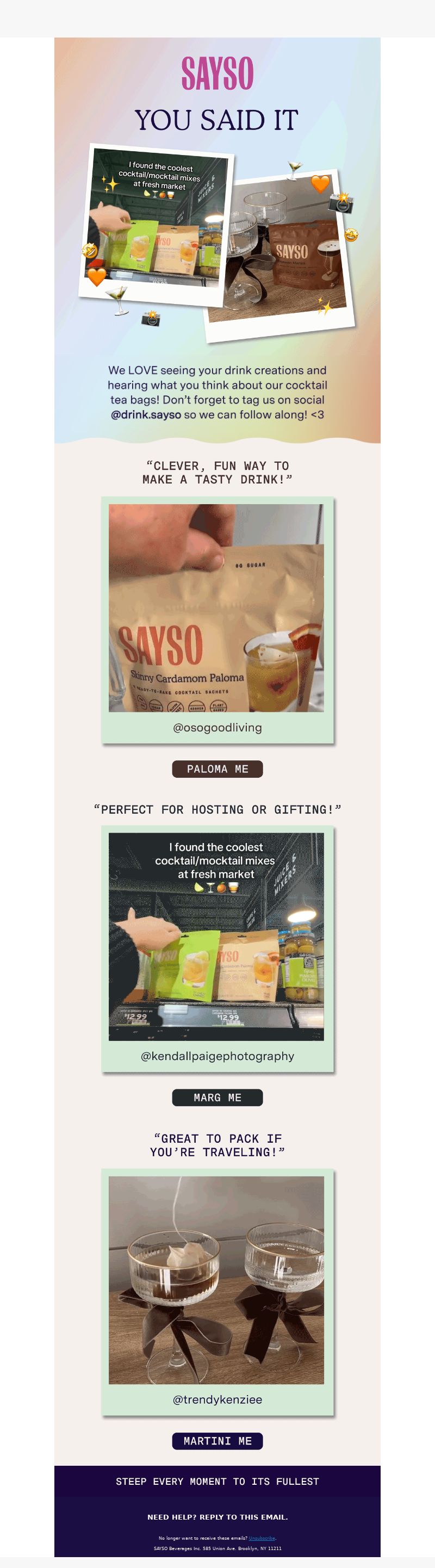Open the Unsubscribe link
The height and width of the screenshot is (1568, 435).
[x=262, y=1538]
